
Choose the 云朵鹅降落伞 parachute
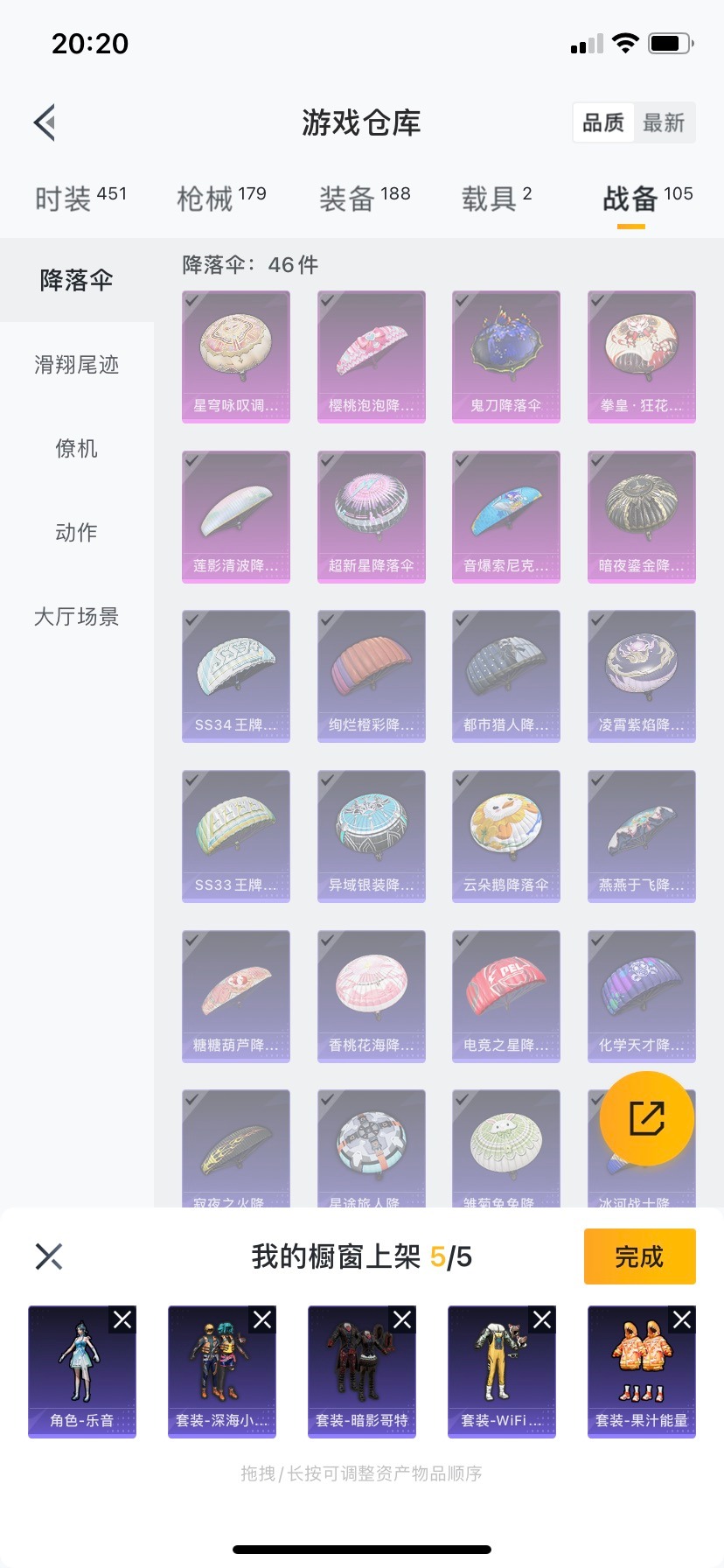tap(505, 836)
